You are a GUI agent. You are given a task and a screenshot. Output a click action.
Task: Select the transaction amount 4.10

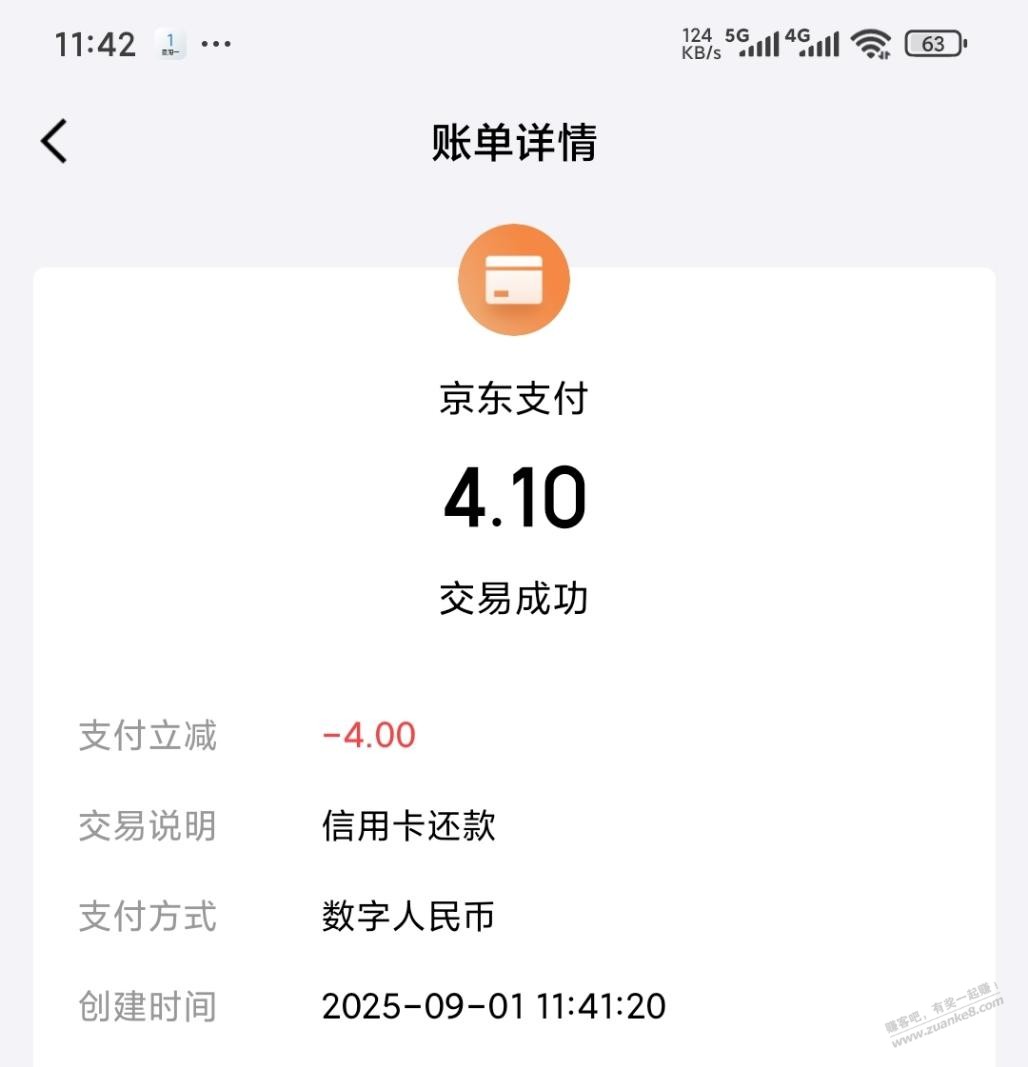[514, 495]
